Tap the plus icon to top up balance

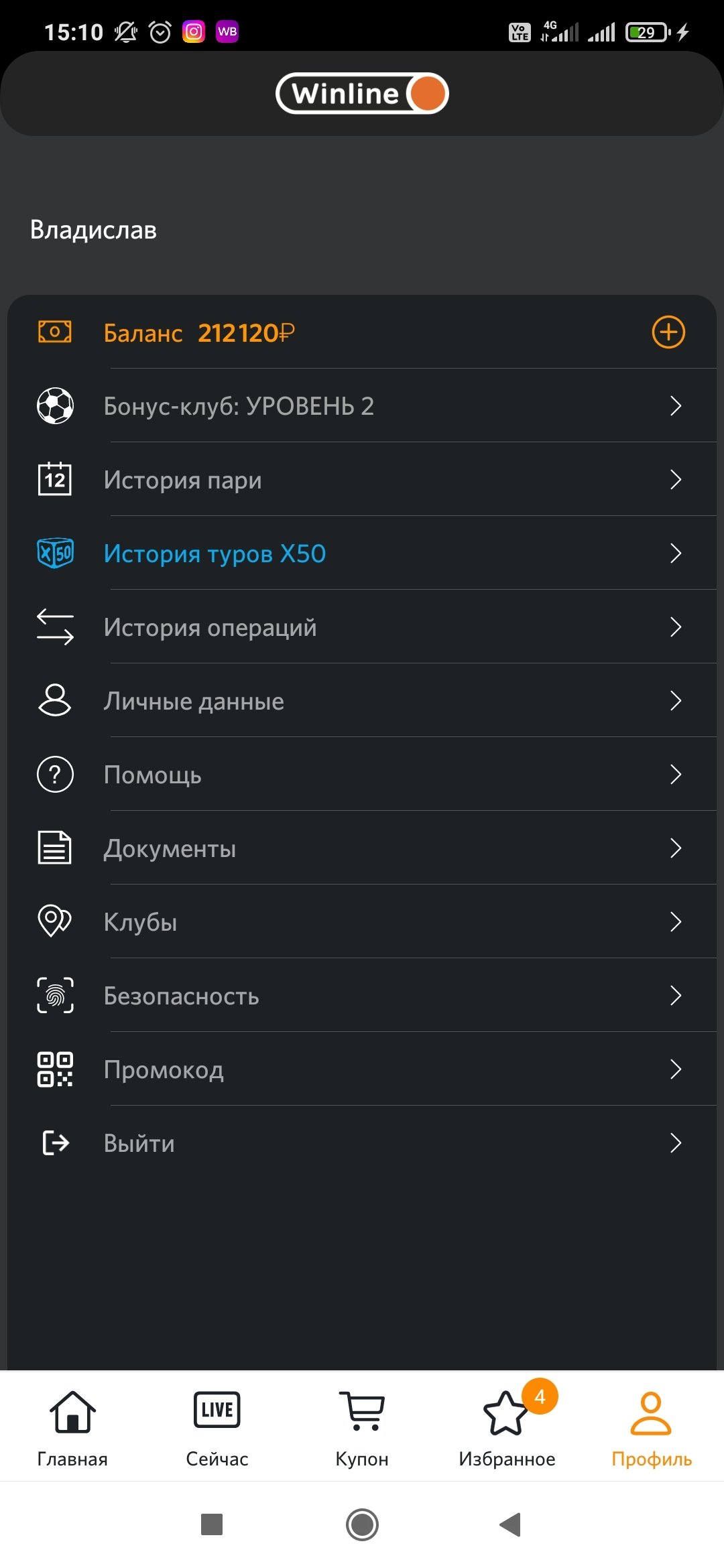[x=668, y=332]
